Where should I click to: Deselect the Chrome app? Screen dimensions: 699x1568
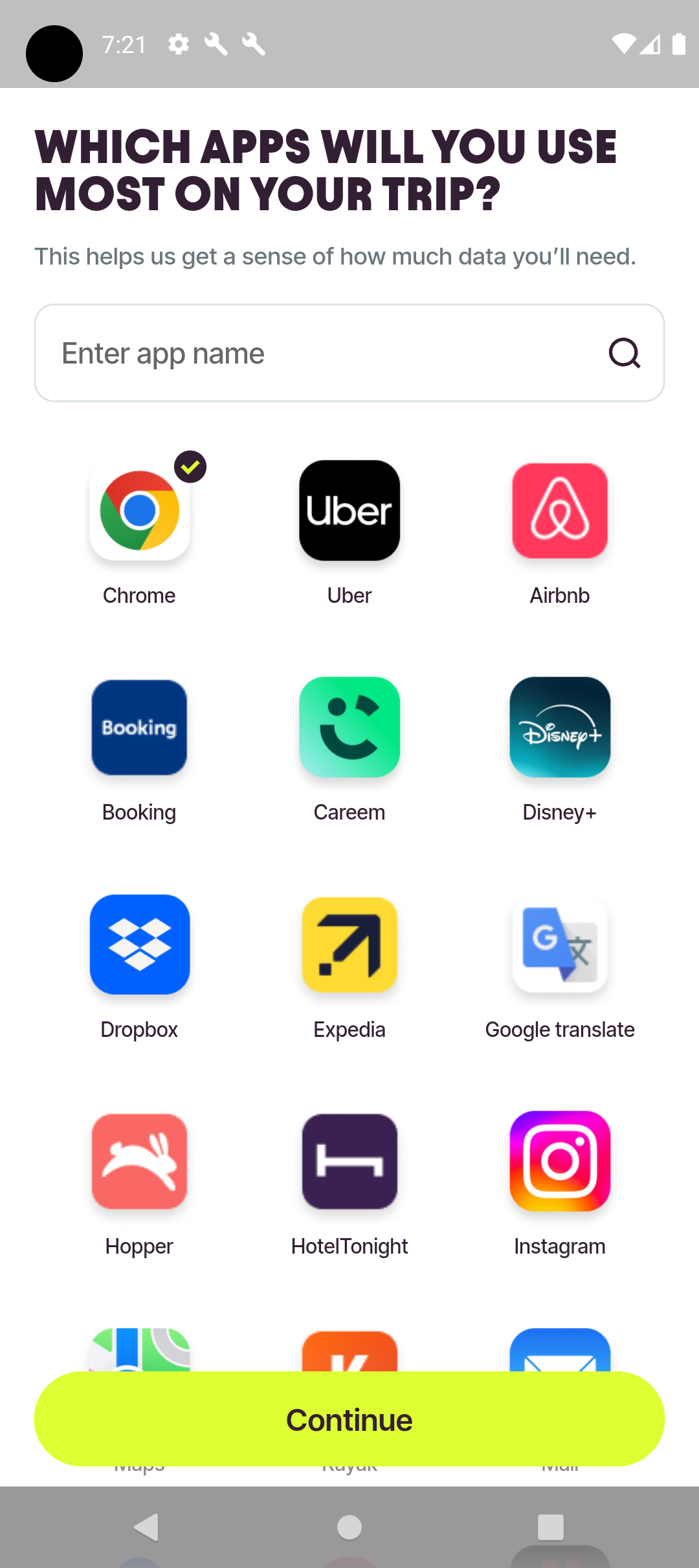click(140, 511)
